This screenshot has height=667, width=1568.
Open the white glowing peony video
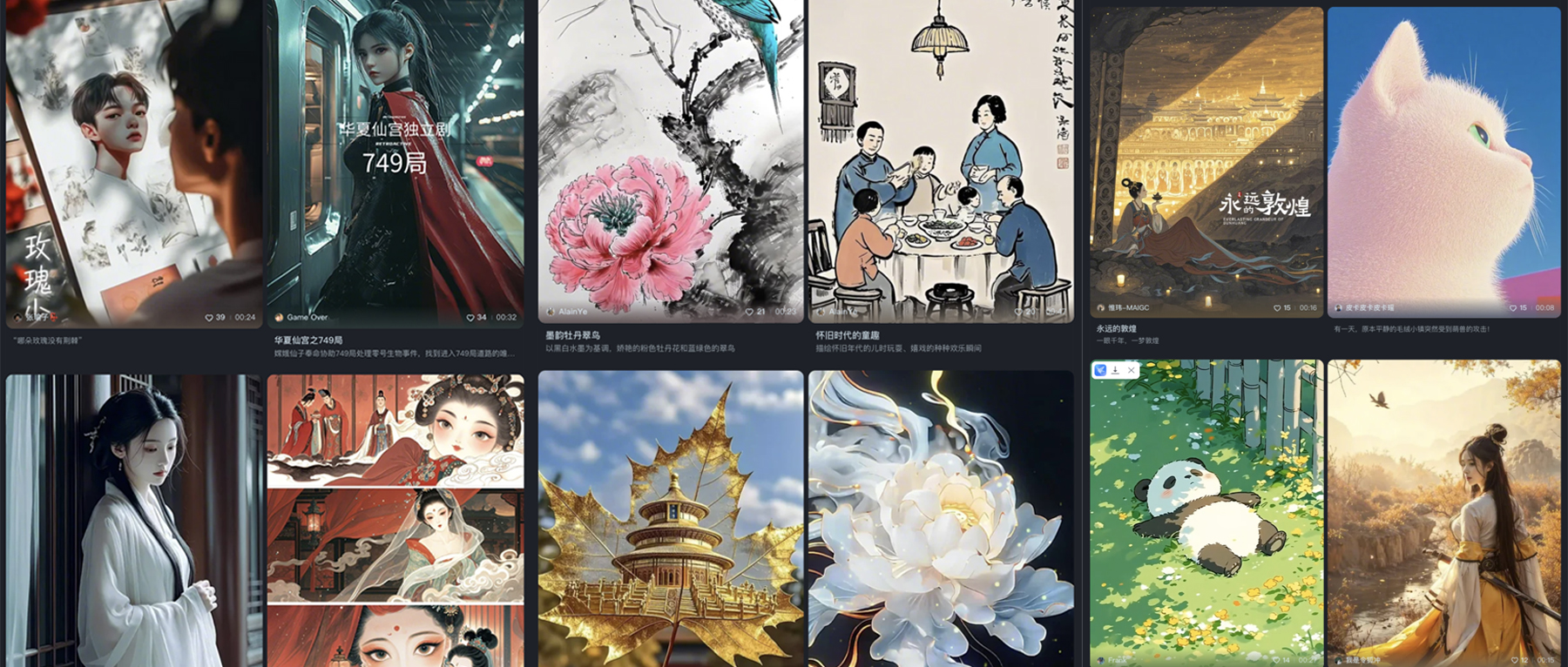[x=940, y=522]
